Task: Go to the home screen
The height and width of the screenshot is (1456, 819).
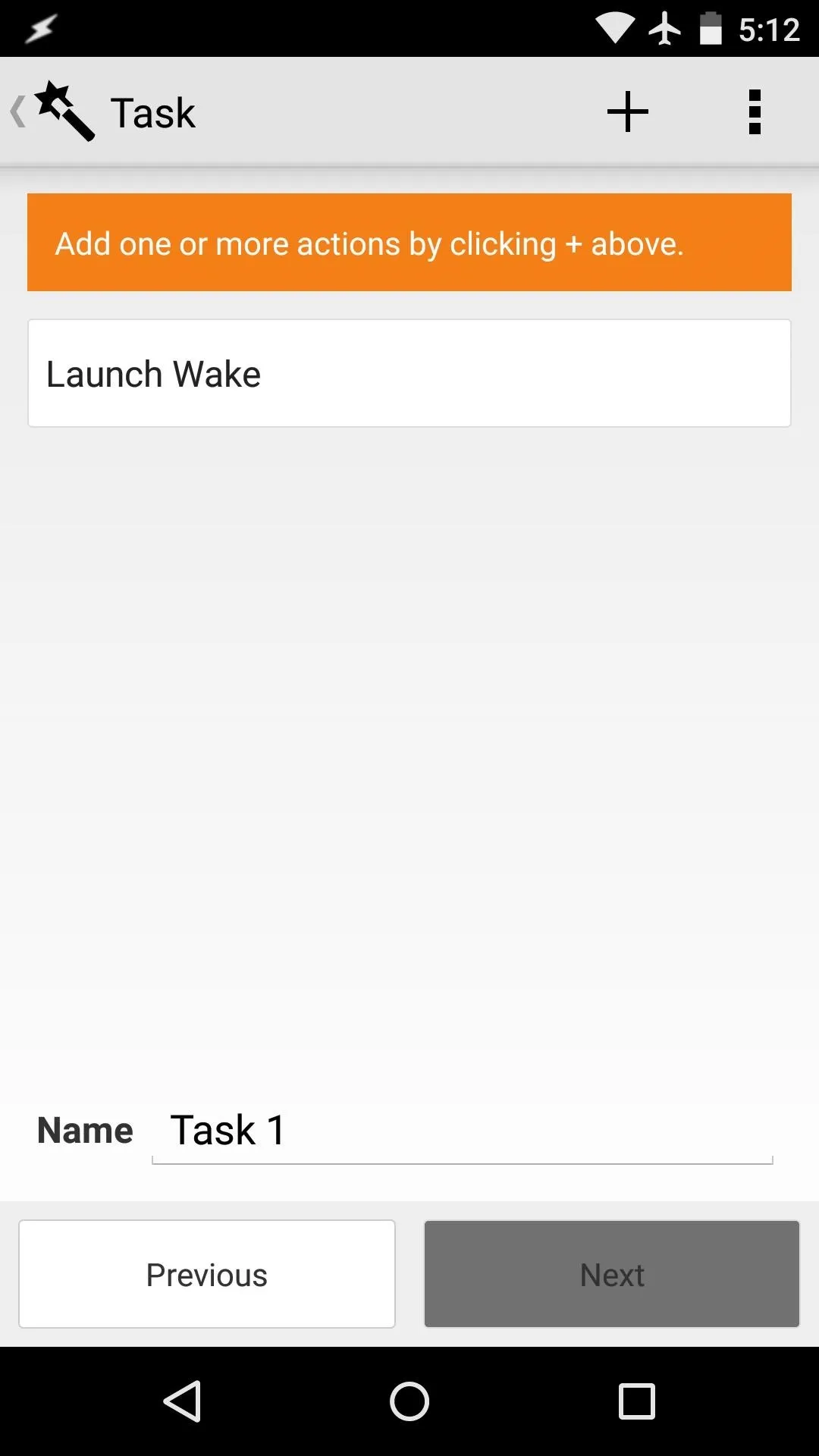Action: pyautogui.click(x=409, y=1401)
